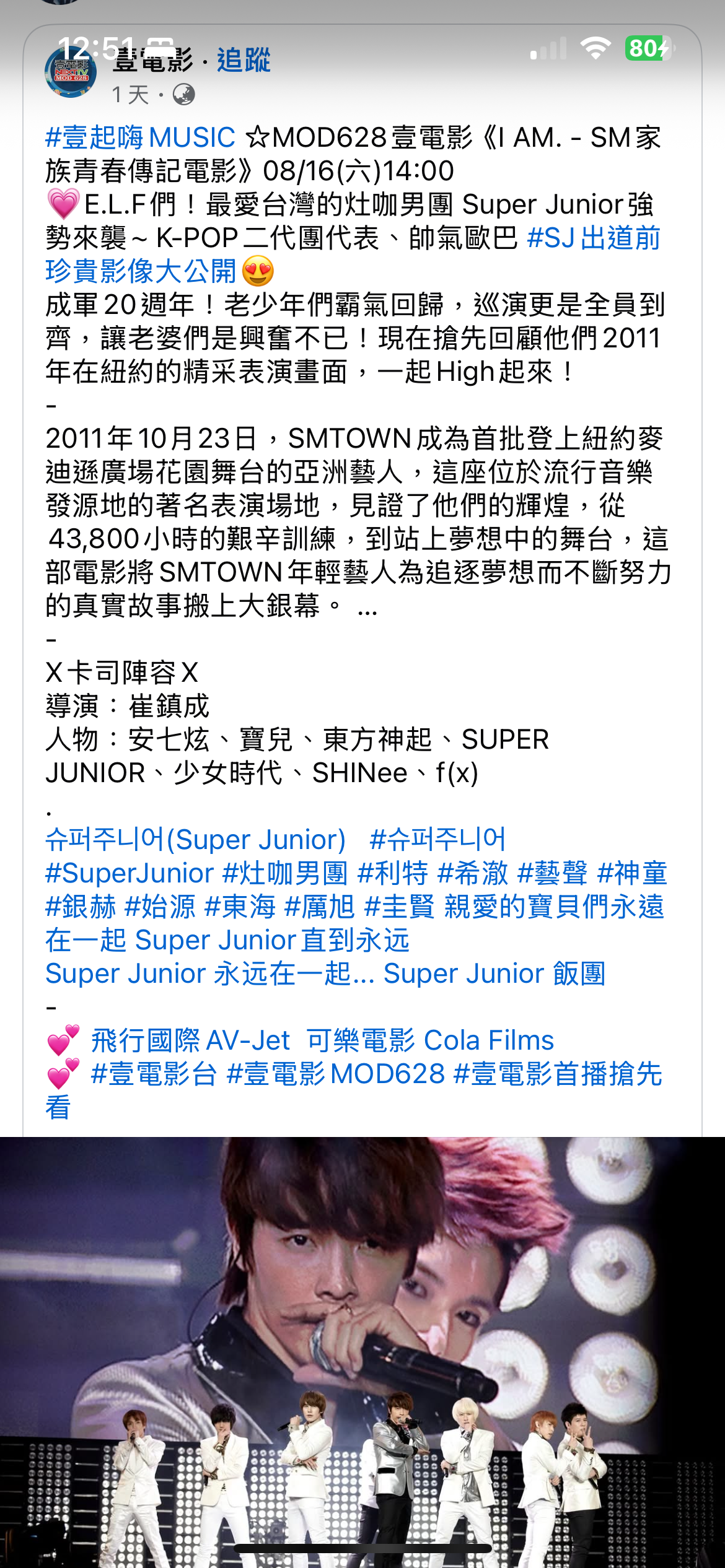Open the #利特 hashtag
This screenshot has height=1568, width=725.
(x=393, y=874)
